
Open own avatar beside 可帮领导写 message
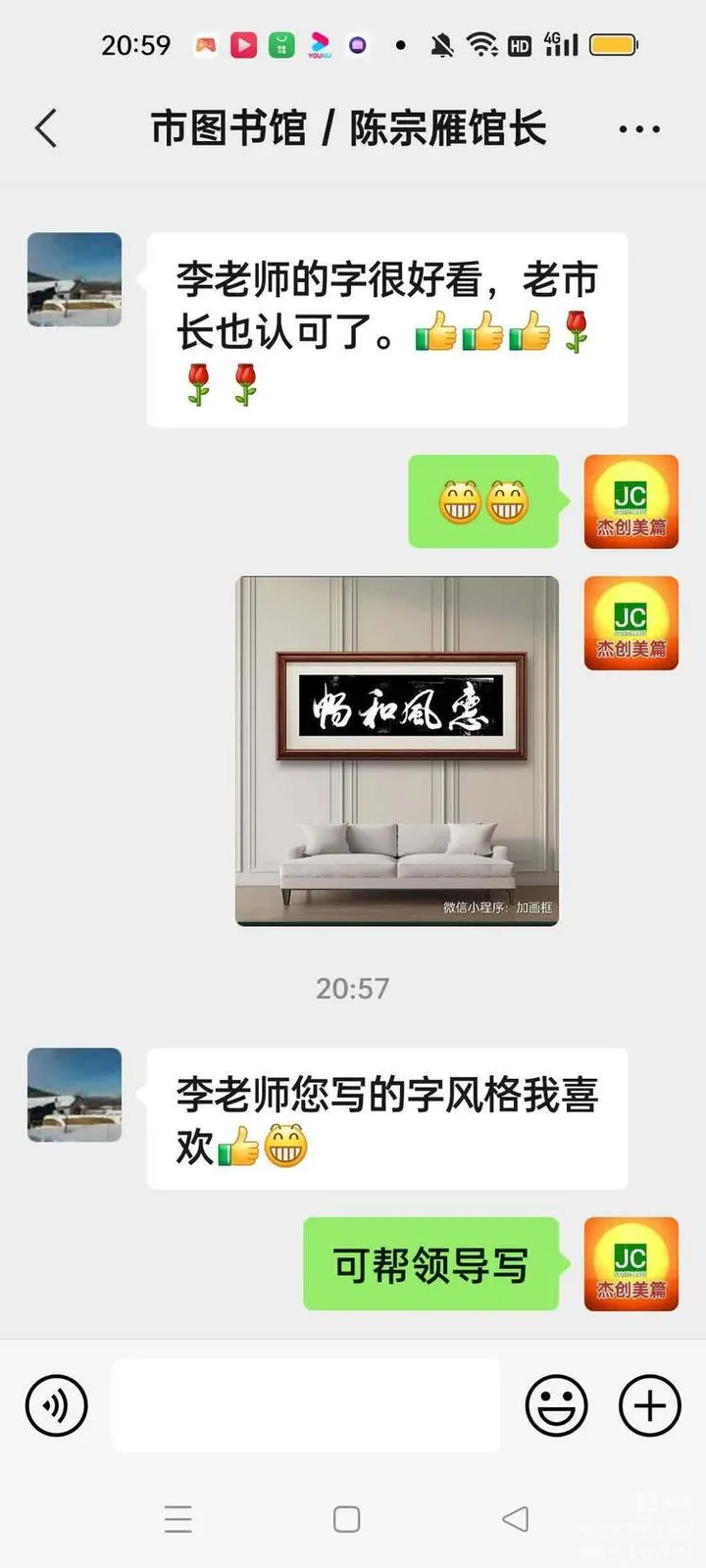(630, 1263)
